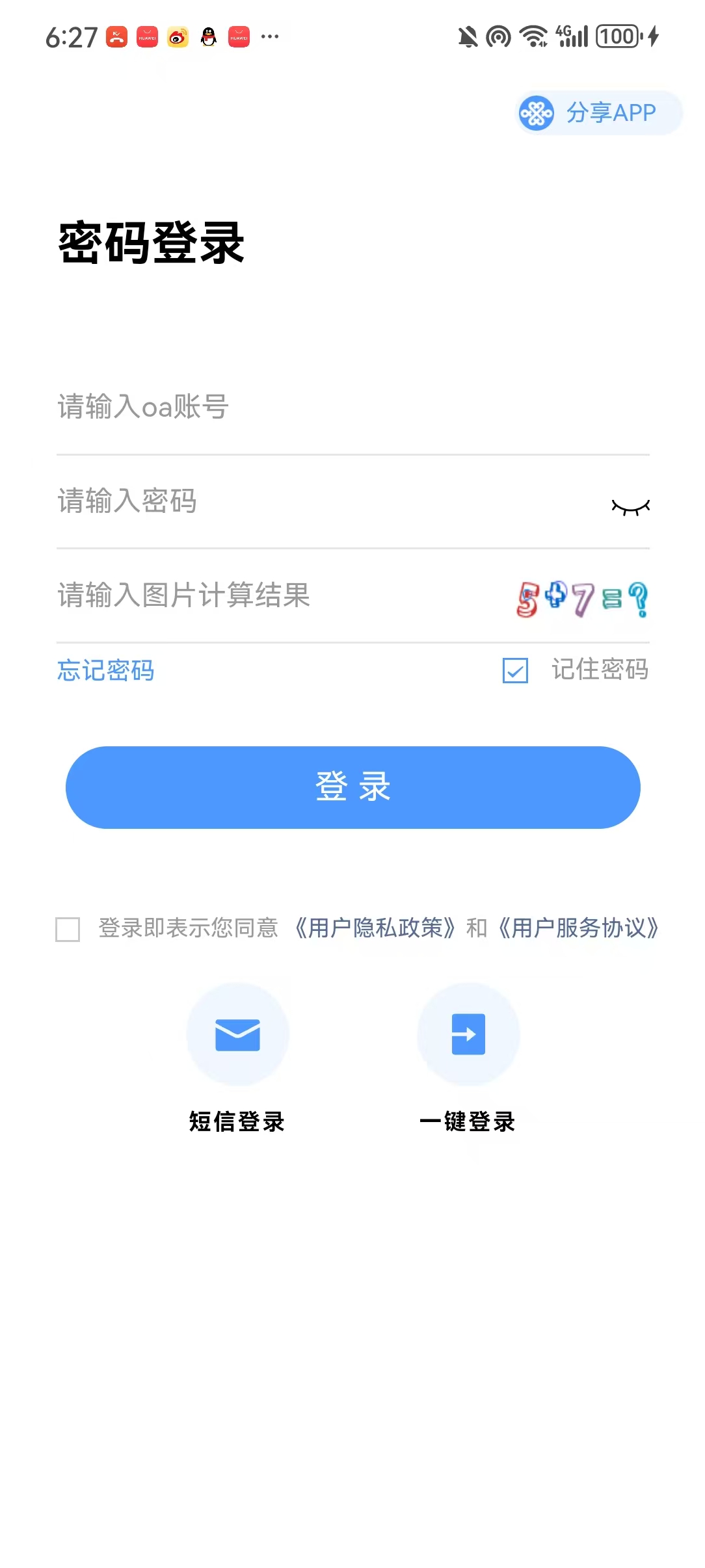Screen dimensions: 705x1568
Task: Focus the oa账号 input field
Action: 352,407
